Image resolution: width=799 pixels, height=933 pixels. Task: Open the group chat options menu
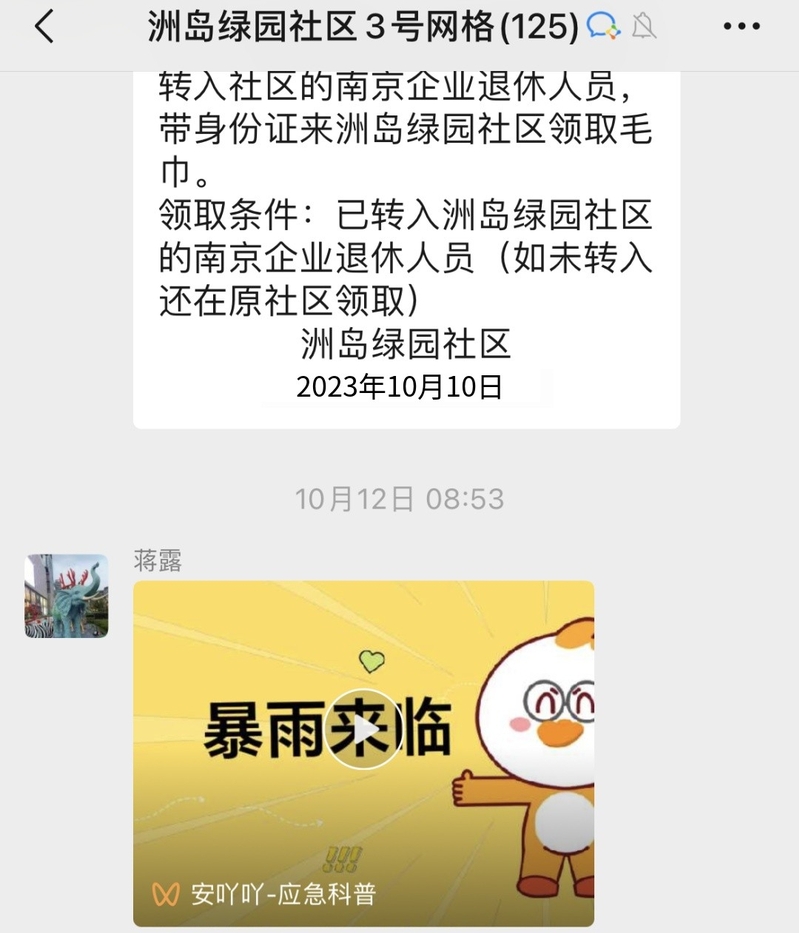tap(740, 28)
